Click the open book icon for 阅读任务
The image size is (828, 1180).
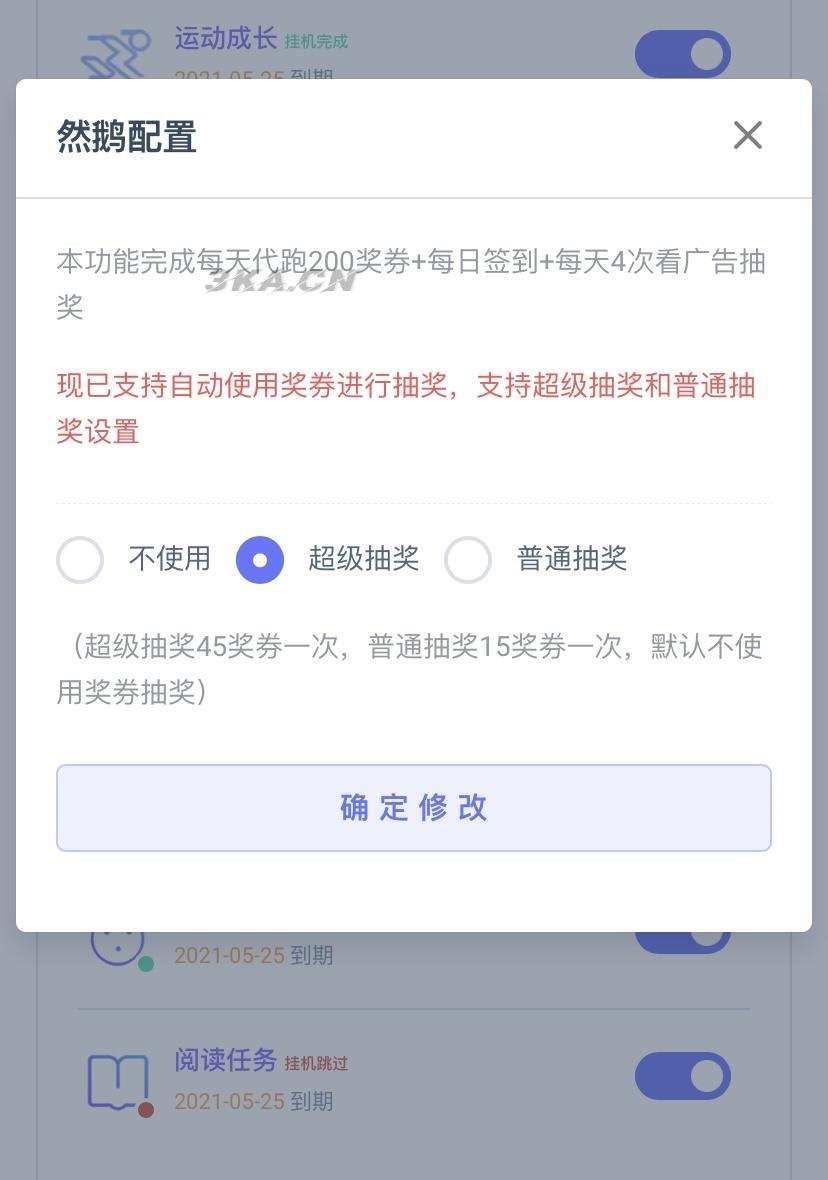click(x=117, y=1078)
